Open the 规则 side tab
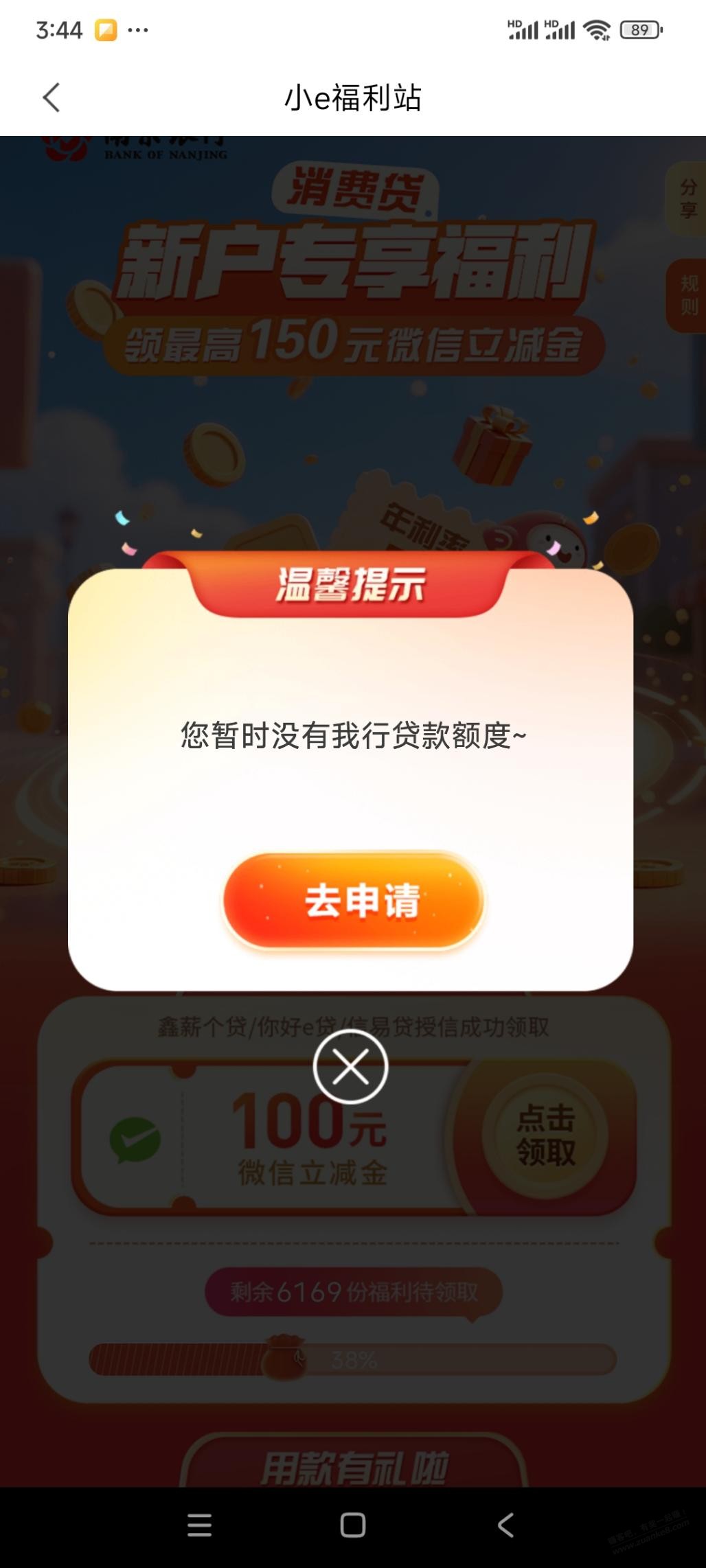Screen dimensions: 706x1568 (x=687, y=295)
